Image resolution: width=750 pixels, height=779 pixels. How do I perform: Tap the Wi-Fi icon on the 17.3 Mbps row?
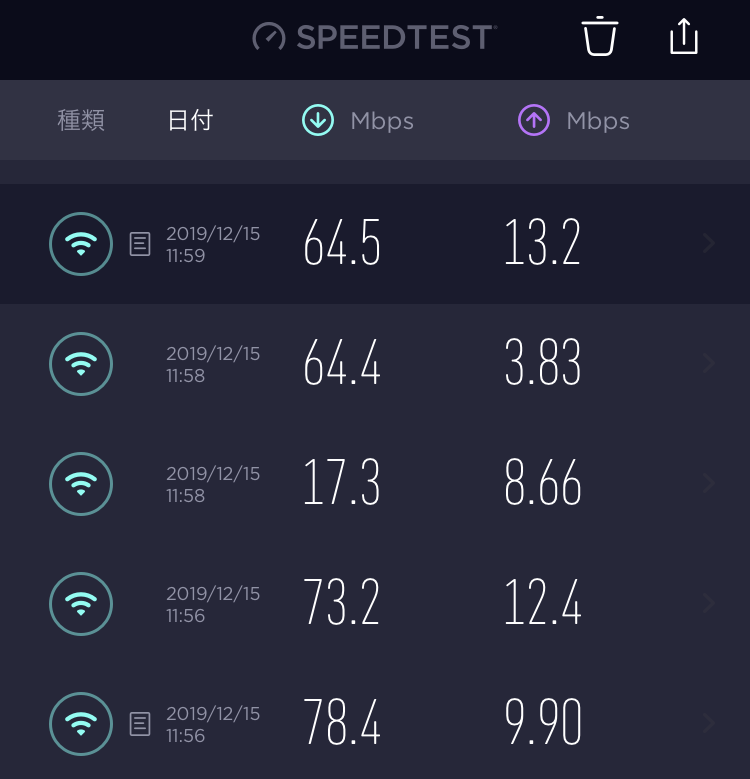coord(80,484)
